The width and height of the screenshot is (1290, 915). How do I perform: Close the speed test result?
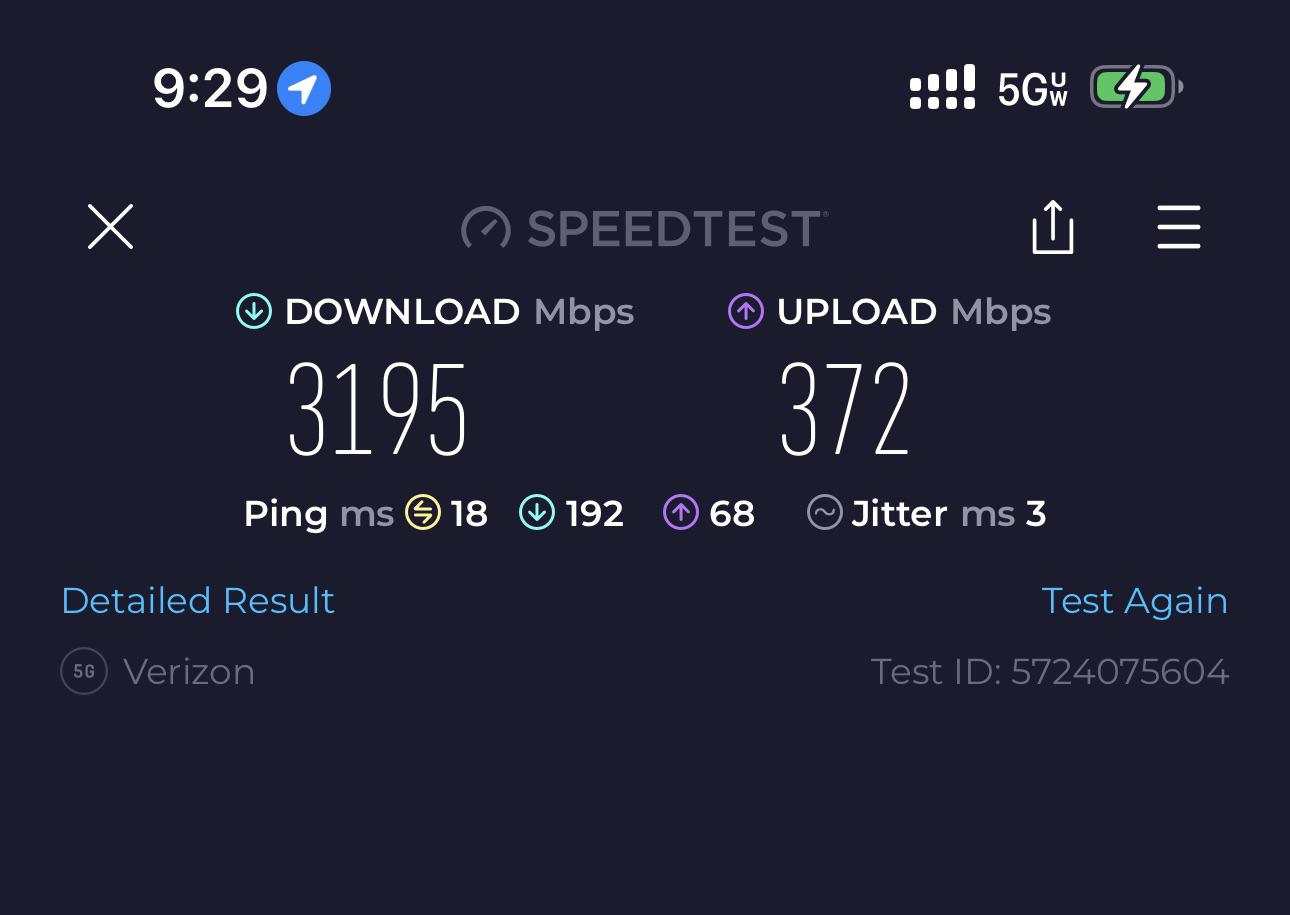pyautogui.click(x=110, y=227)
